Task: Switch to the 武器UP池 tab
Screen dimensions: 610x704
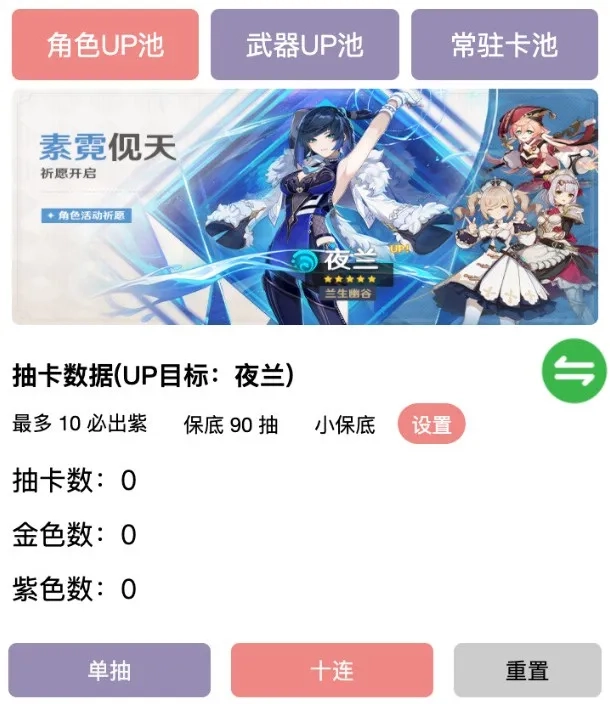Action: (x=305, y=45)
